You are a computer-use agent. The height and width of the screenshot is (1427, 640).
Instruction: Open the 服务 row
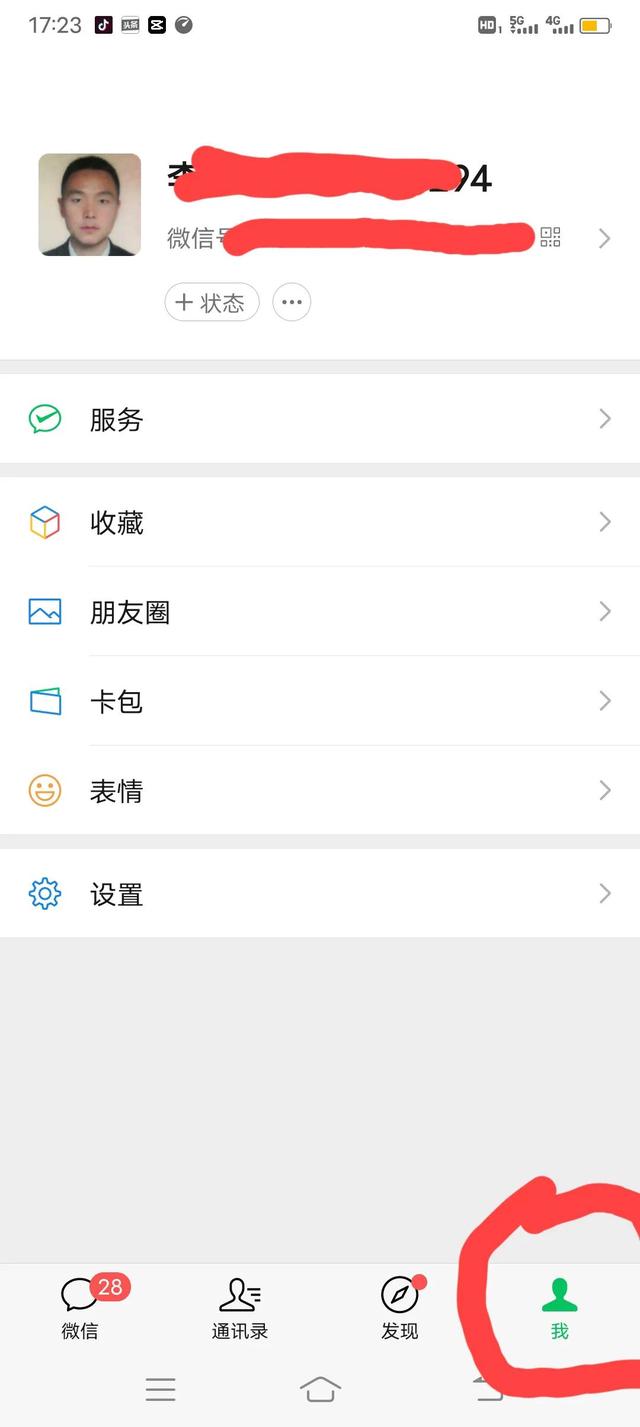pos(320,419)
